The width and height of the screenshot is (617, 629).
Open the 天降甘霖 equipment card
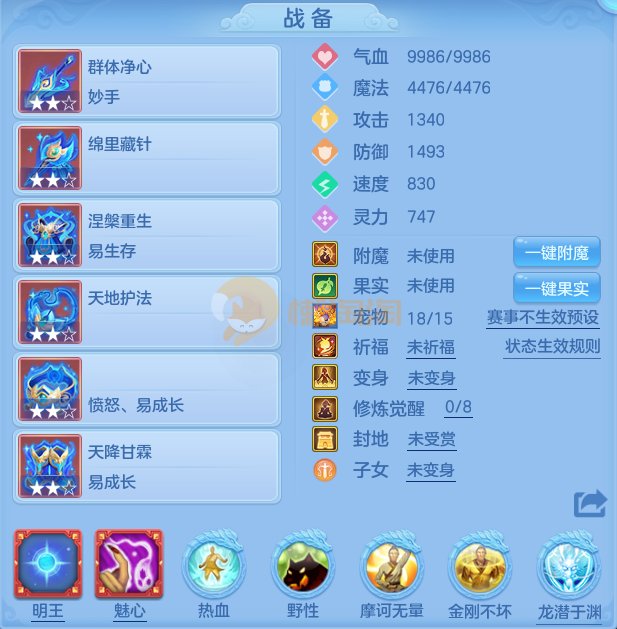click(x=147, y=466)
